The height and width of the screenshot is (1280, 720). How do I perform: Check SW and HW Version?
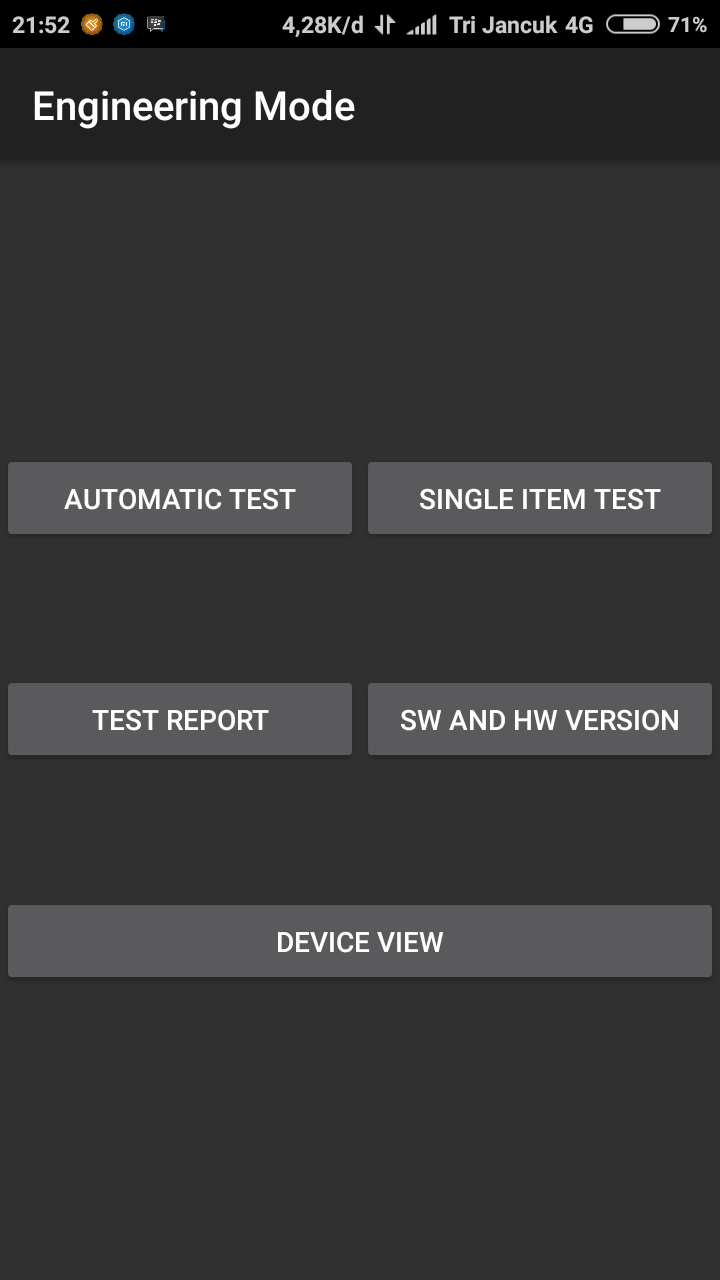[540, 719]
